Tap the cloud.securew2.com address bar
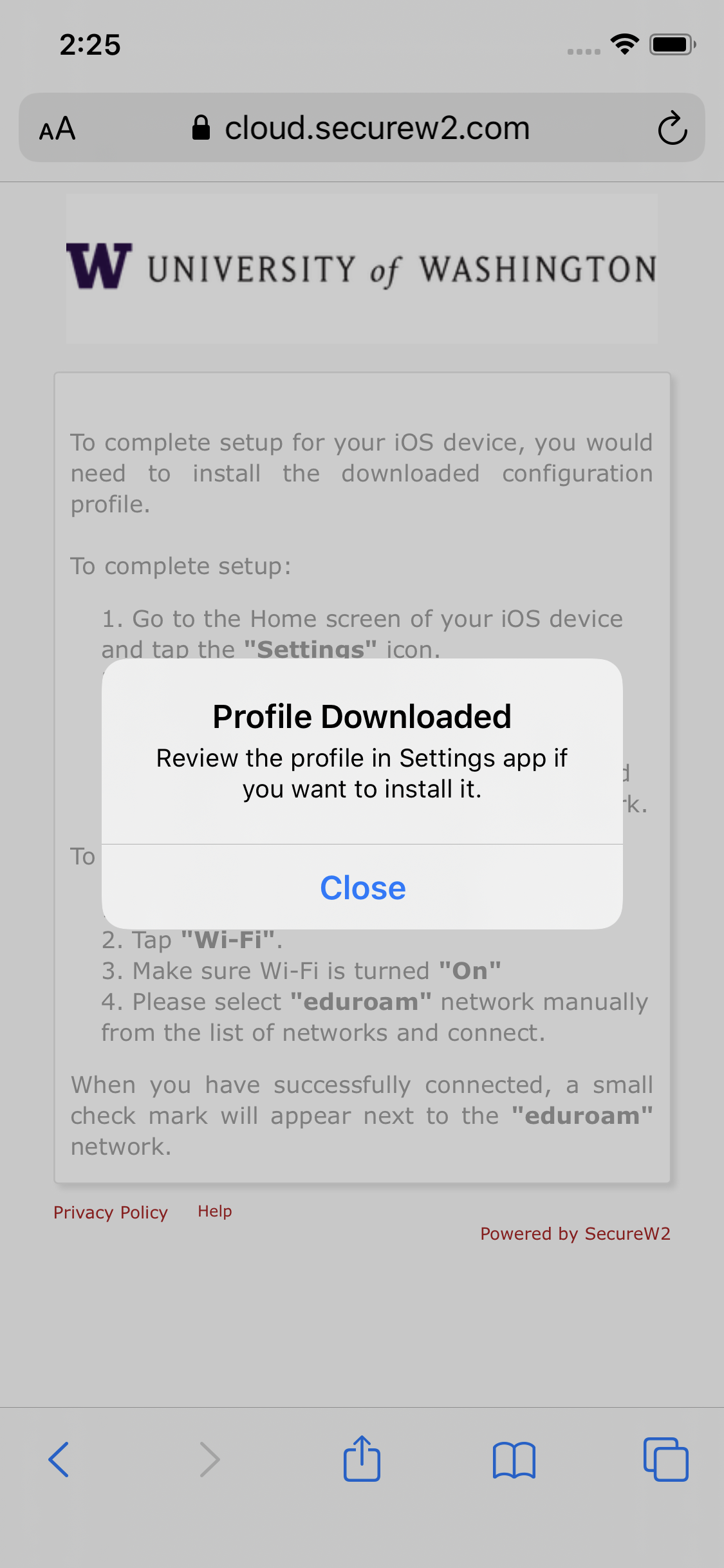724x1568 pixels. coord(362,127)
